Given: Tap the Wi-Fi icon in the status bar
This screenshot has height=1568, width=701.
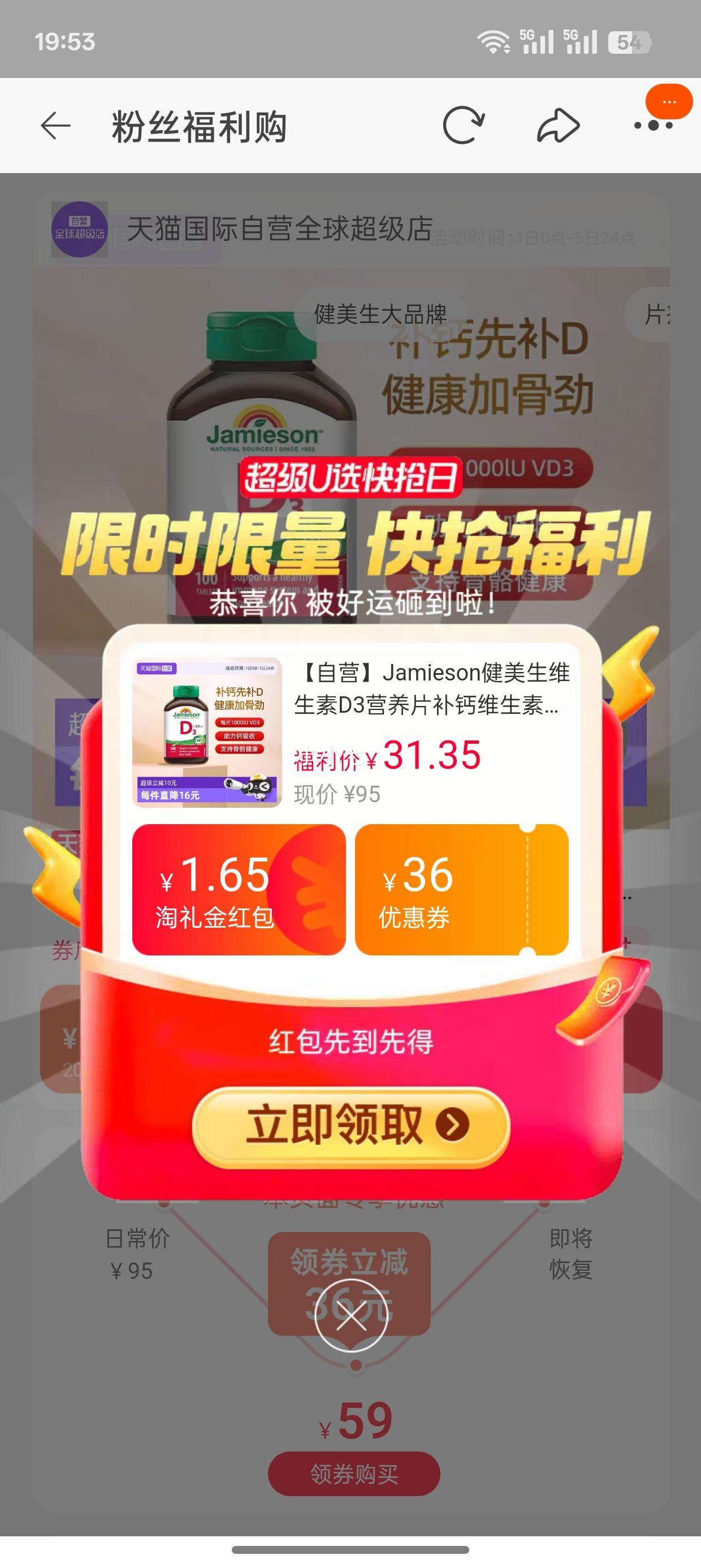Looking at the screenshot, I should click(x=495, y=42).
